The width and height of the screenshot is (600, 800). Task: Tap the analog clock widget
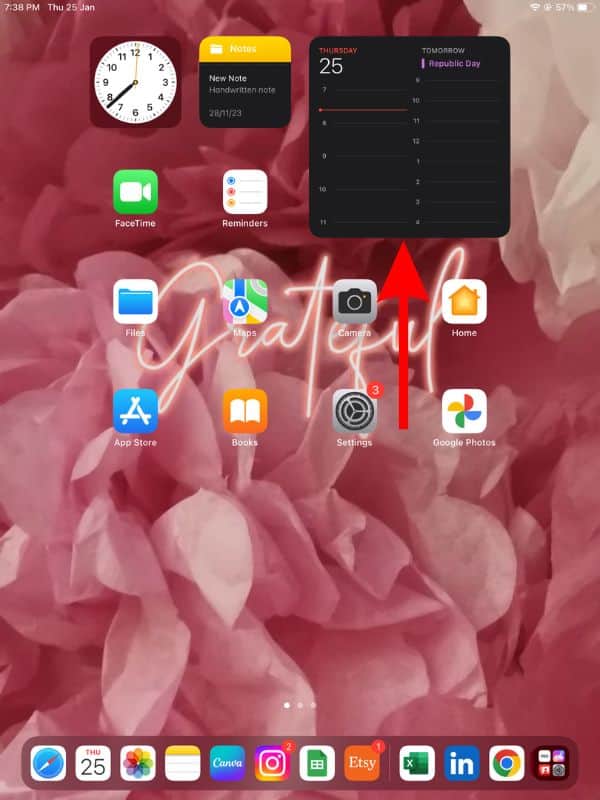(135, 82)
